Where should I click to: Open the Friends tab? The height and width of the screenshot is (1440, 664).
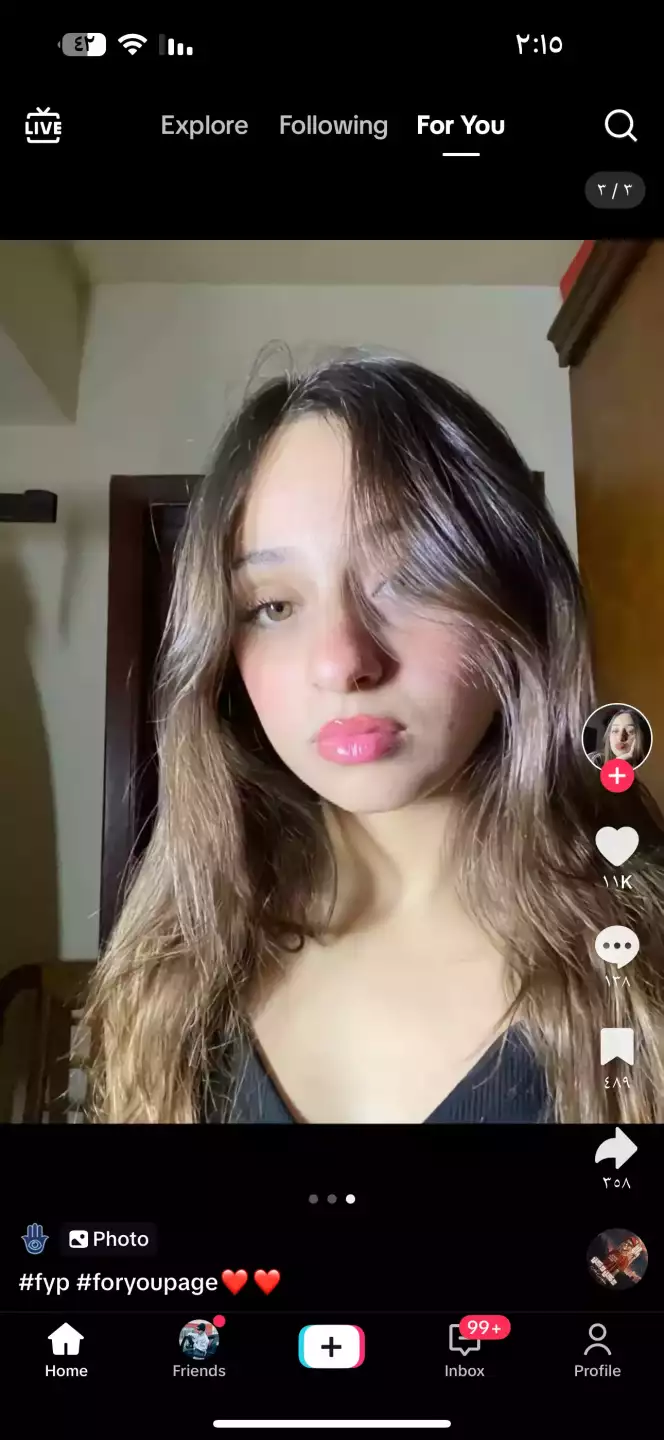(x=199, y=1350)
